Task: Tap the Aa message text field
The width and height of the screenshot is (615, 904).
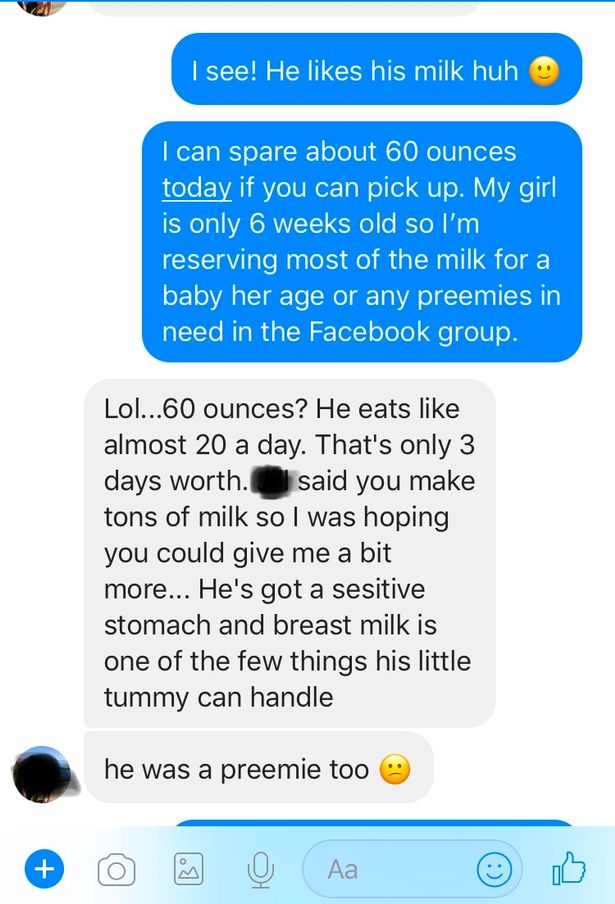Action: click(x=390, y=869)
